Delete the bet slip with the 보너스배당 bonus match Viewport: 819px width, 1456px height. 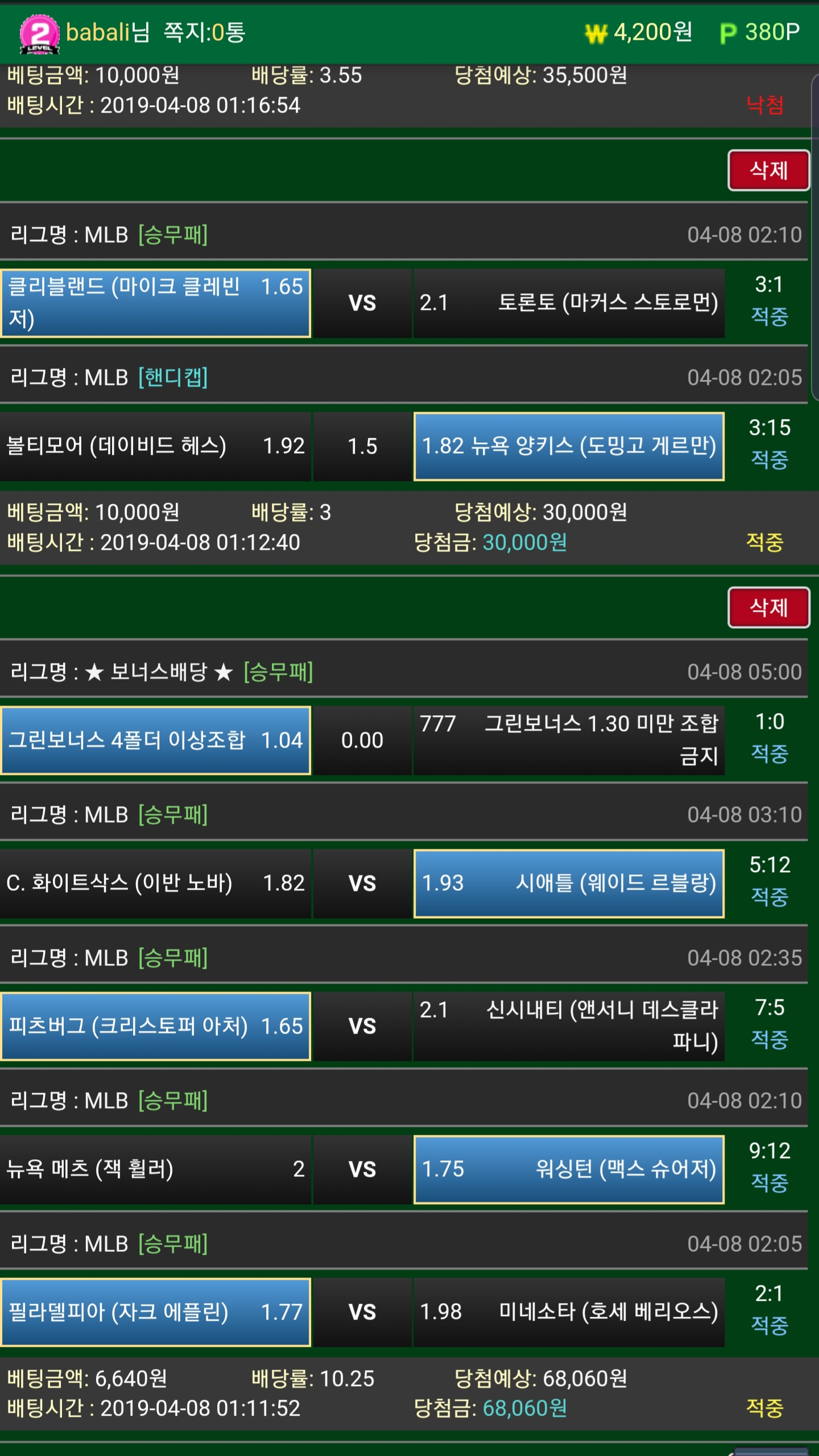[768, 608]
